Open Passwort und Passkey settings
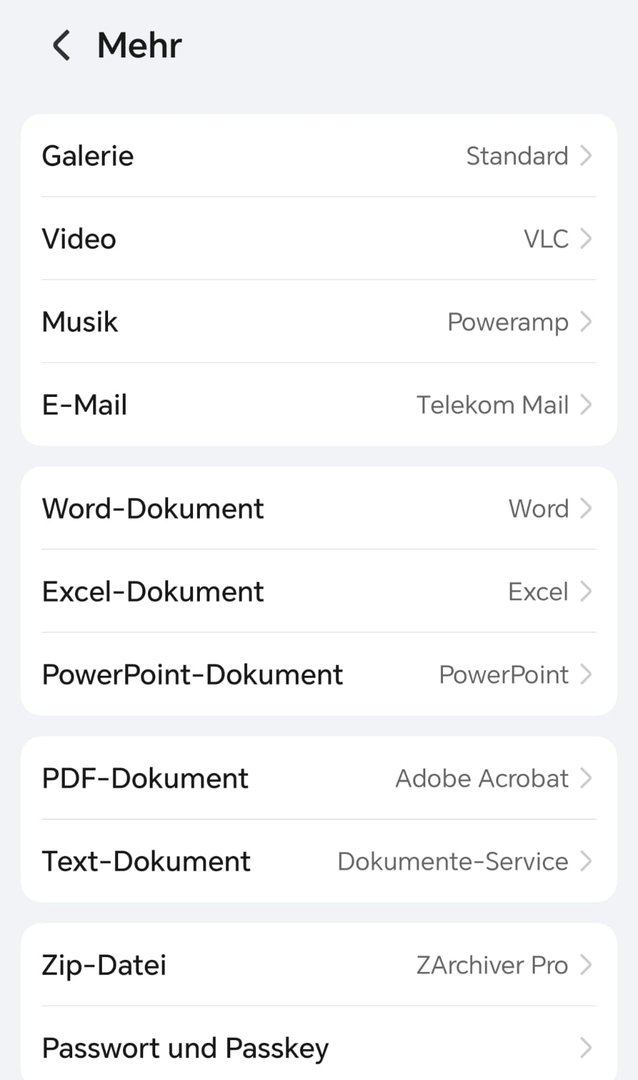638x1080 pixels. click(x=318, y=1048)
